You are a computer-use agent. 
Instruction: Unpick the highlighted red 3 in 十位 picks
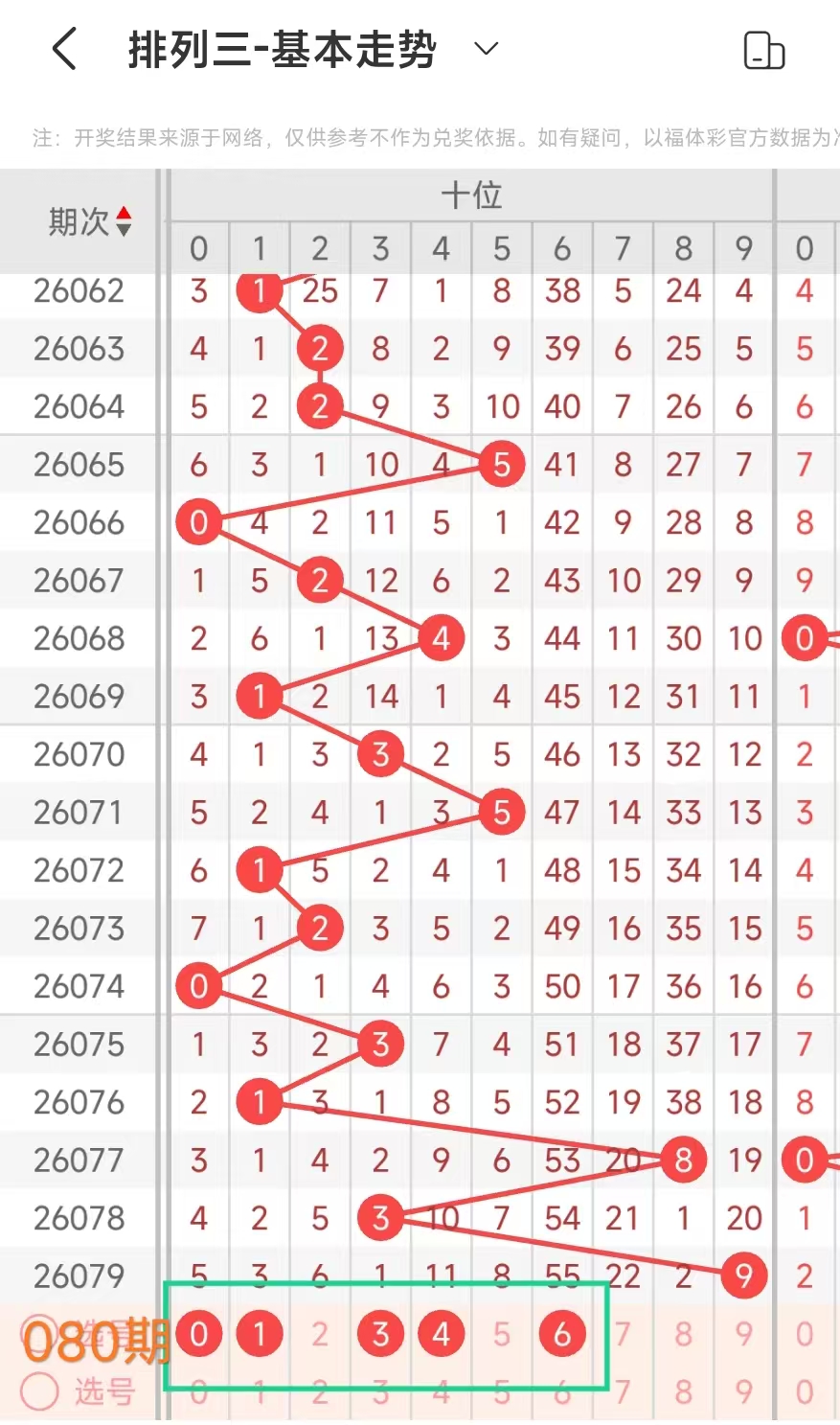(x=380, y=1333)
